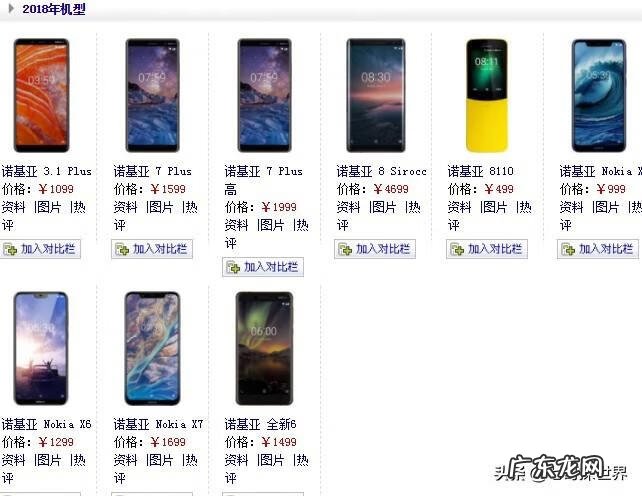Open 图片 for 诺基亚 Nokia X7

160,460
